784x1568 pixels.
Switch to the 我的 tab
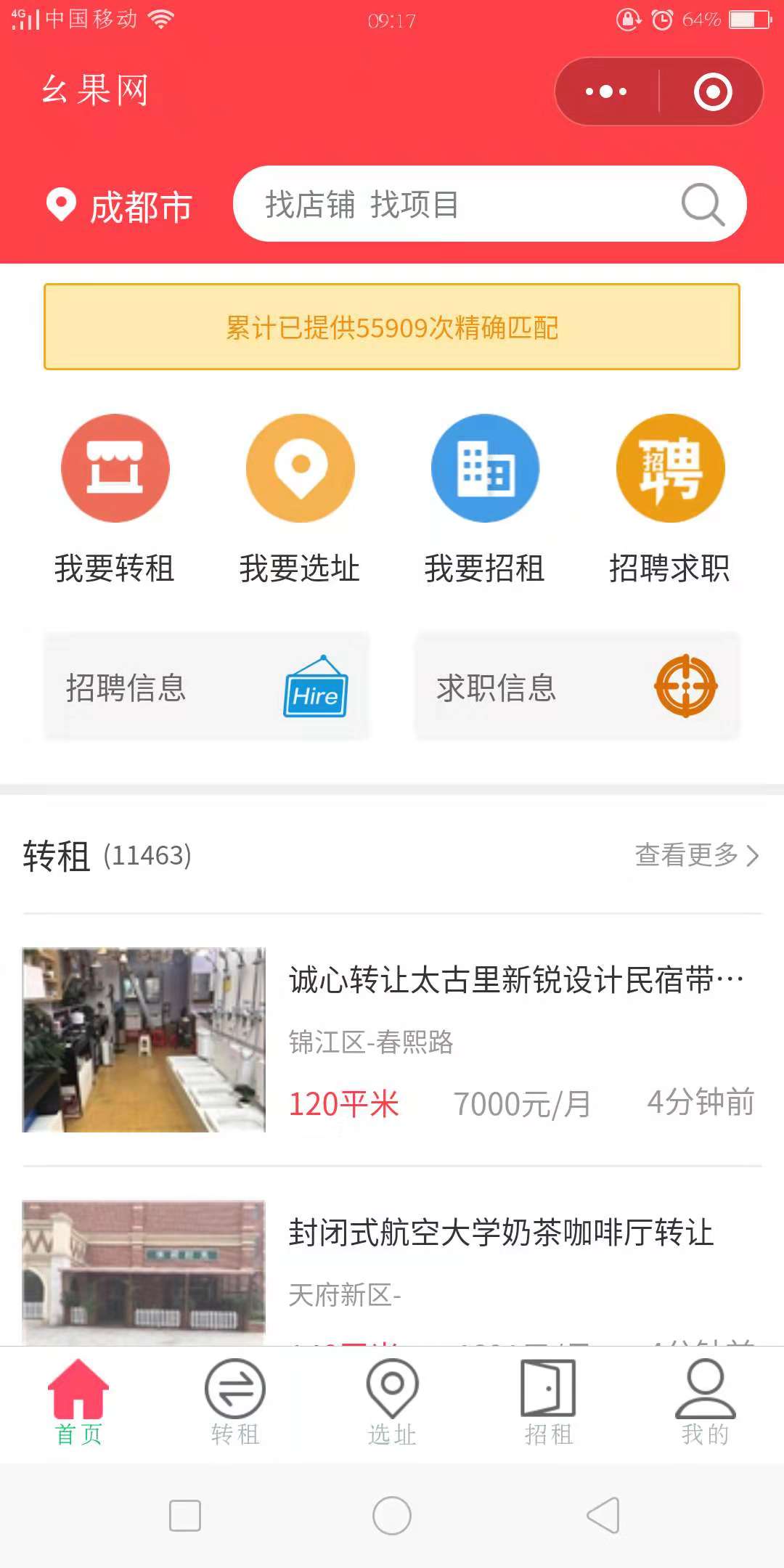[x=705, y=1402]
